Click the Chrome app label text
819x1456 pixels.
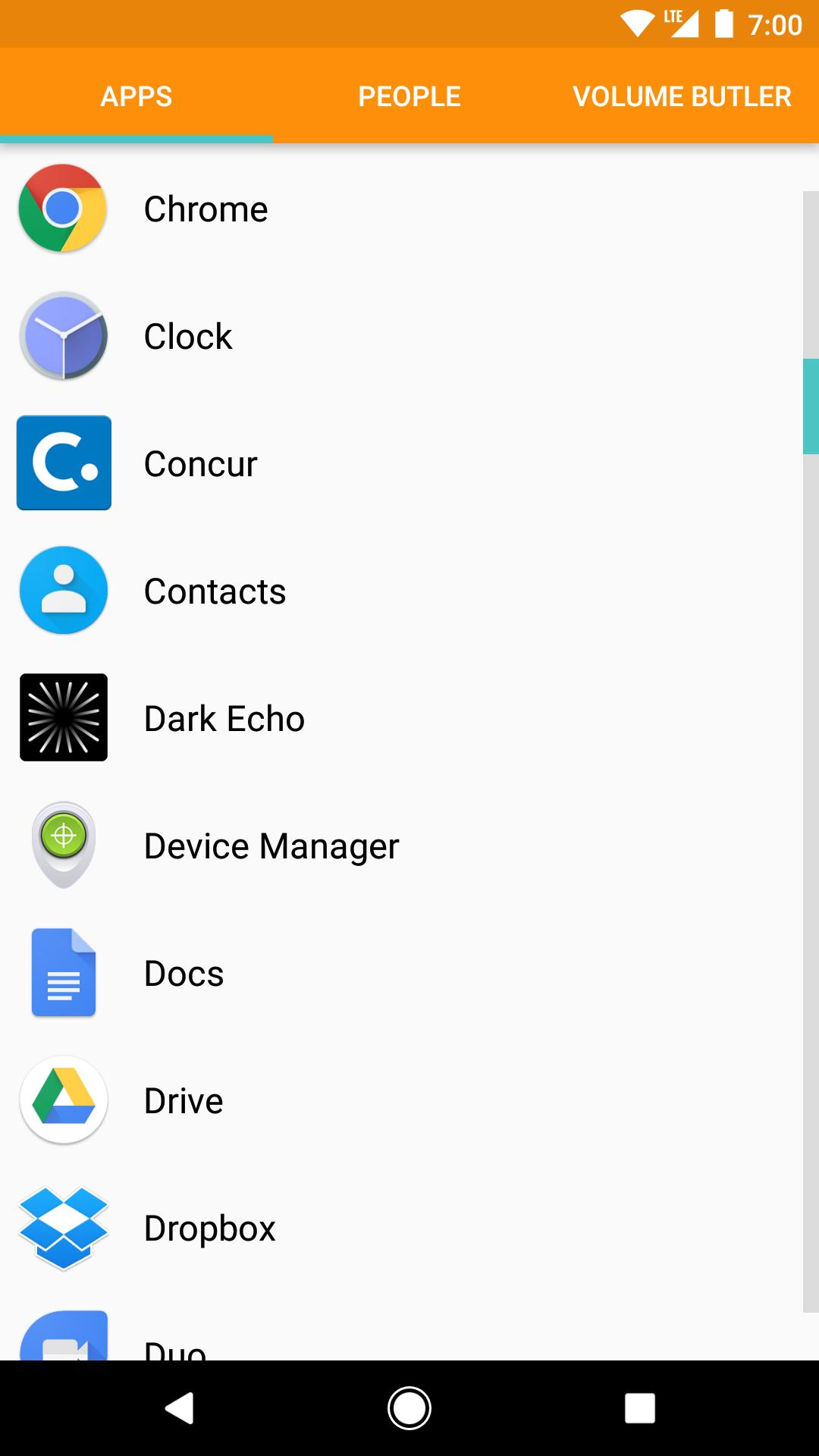[x=206, y=209]
